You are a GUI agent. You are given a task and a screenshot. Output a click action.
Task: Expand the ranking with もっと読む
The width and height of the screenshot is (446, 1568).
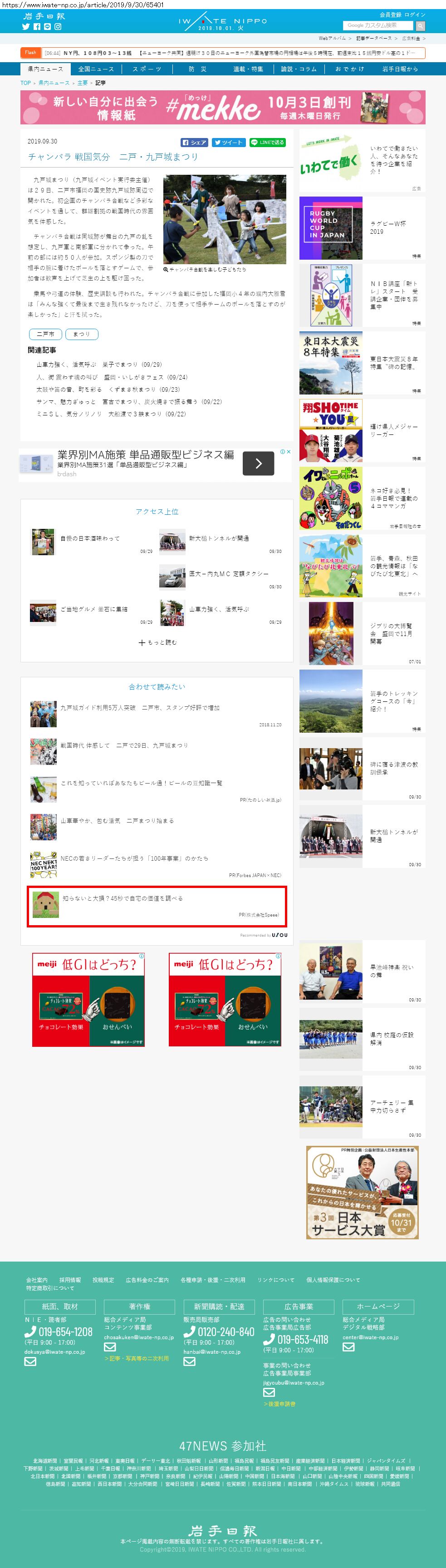[x=157, y=642]
